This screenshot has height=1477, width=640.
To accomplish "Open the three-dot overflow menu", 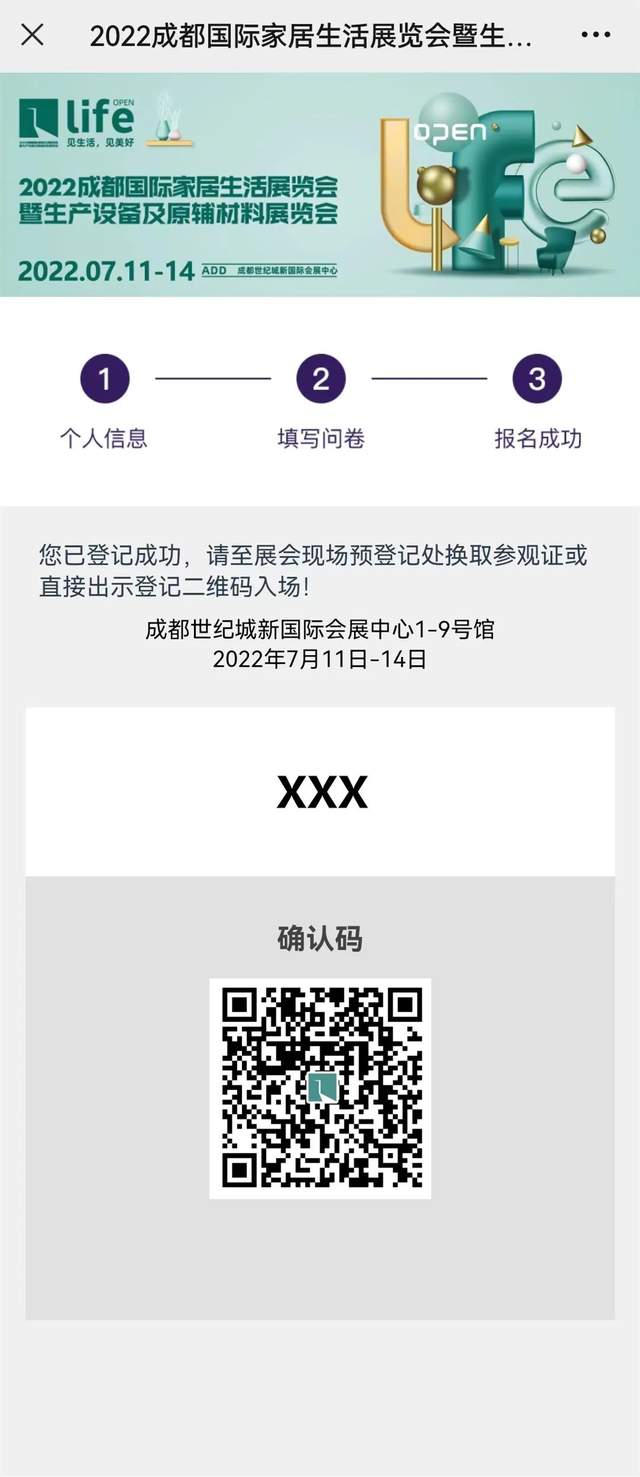I will click(x=595, y=36).
